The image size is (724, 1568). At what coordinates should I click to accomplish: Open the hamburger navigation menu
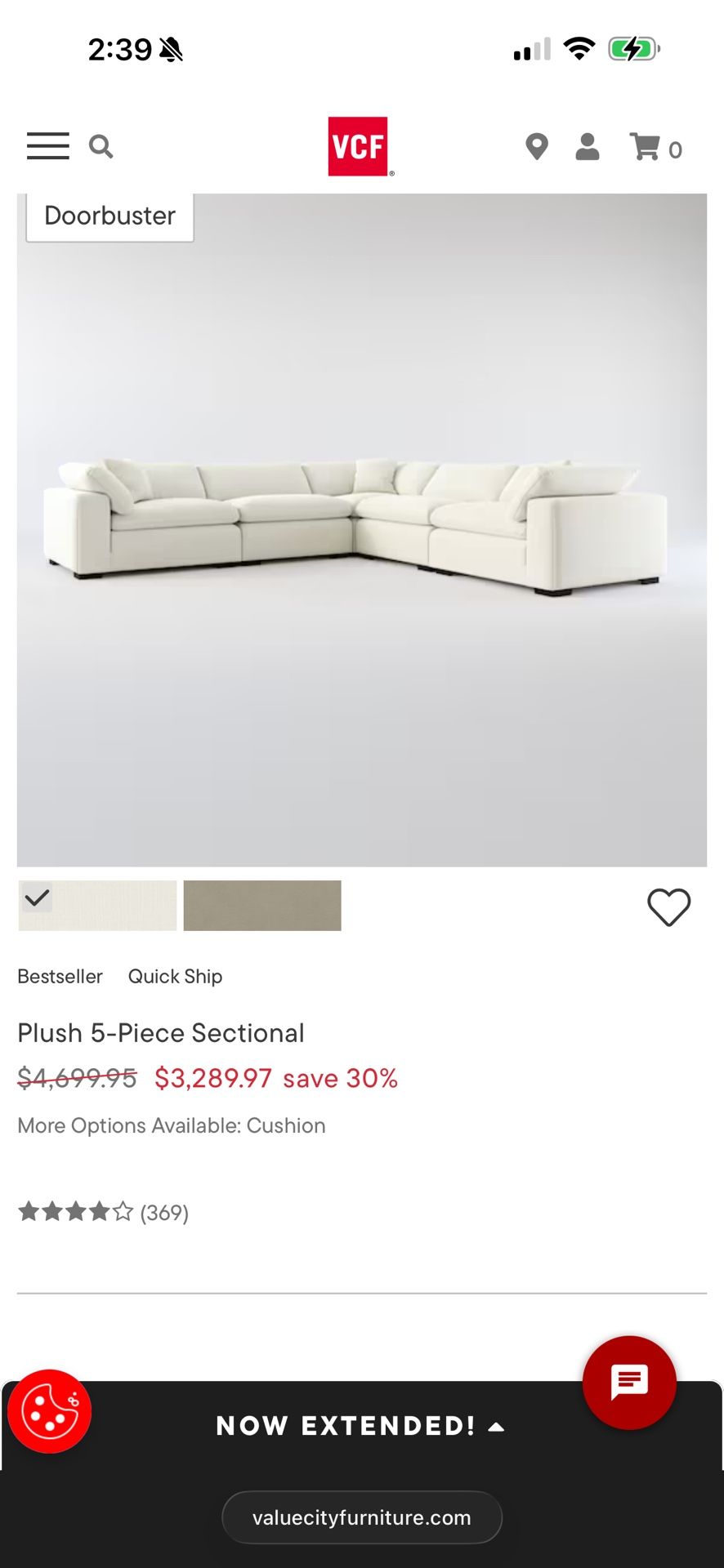coord(47,146)
